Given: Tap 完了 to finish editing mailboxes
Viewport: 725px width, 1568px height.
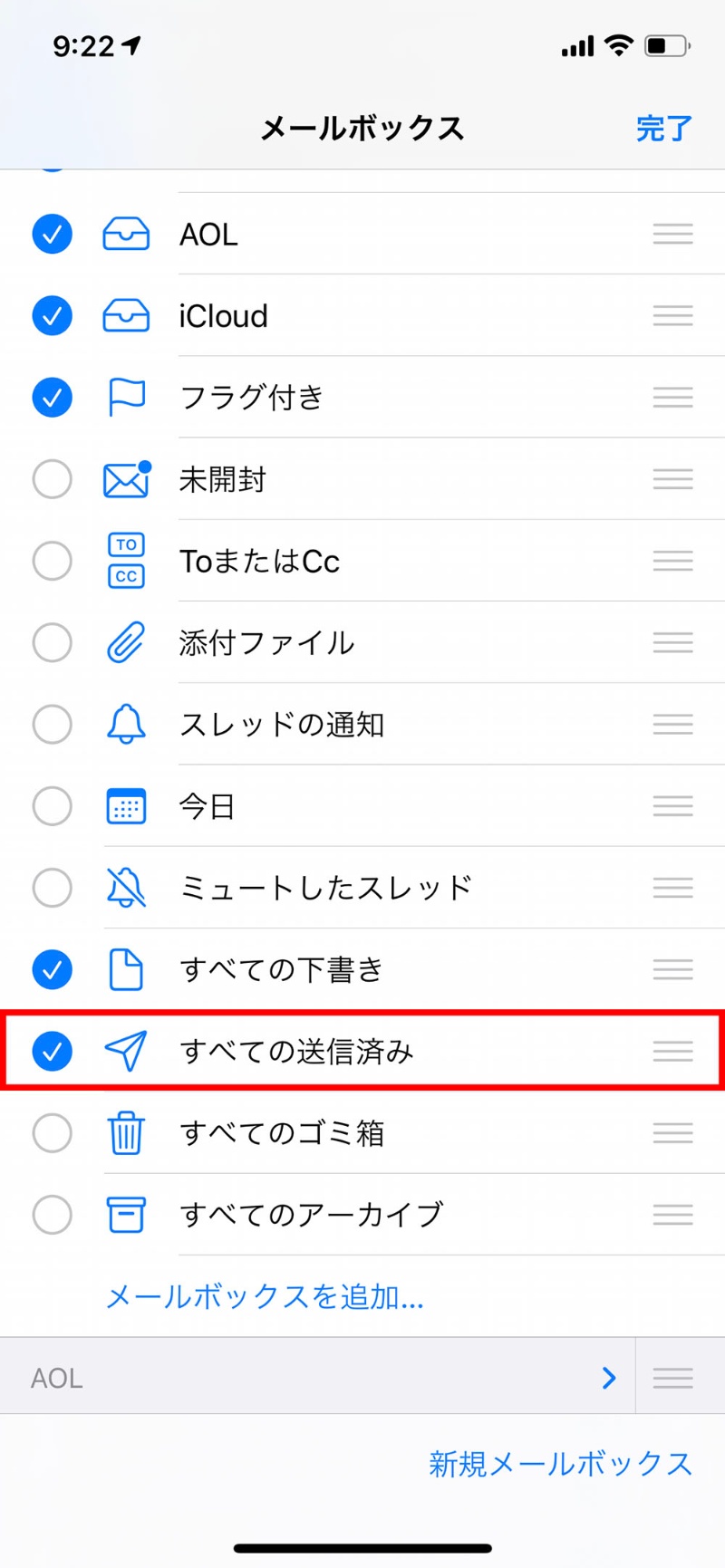Looking at the screenshot, I should coord(662,128).
